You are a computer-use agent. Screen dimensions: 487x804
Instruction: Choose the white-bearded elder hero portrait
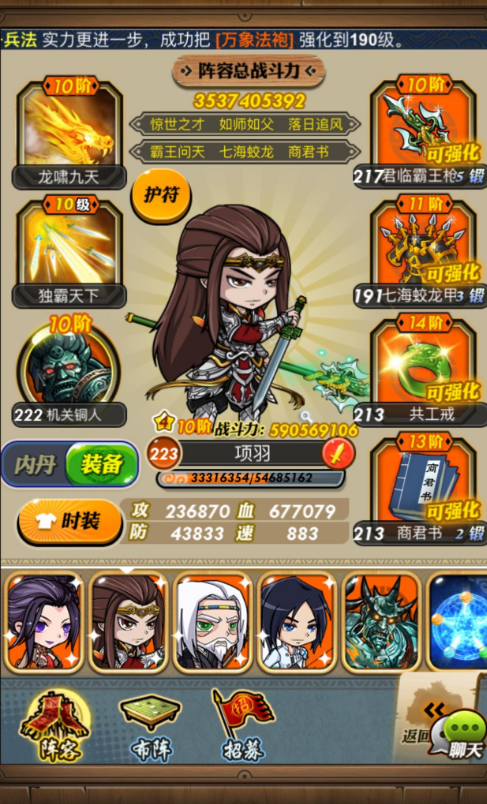[213, 621]
